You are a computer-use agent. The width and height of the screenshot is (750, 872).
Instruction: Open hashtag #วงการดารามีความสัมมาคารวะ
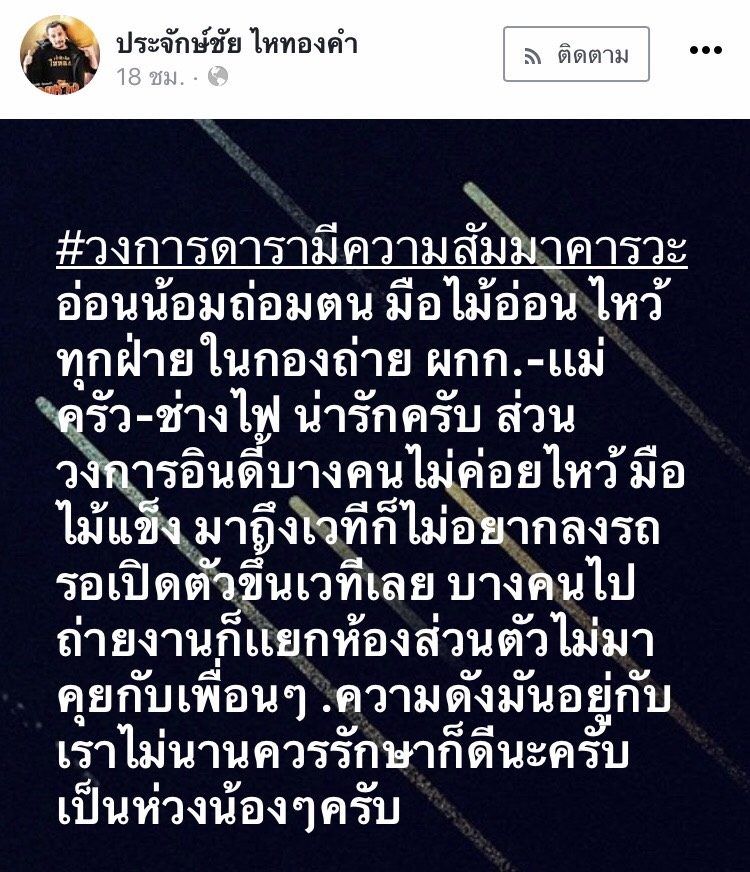pyautogui.click(x=372, y=250)
